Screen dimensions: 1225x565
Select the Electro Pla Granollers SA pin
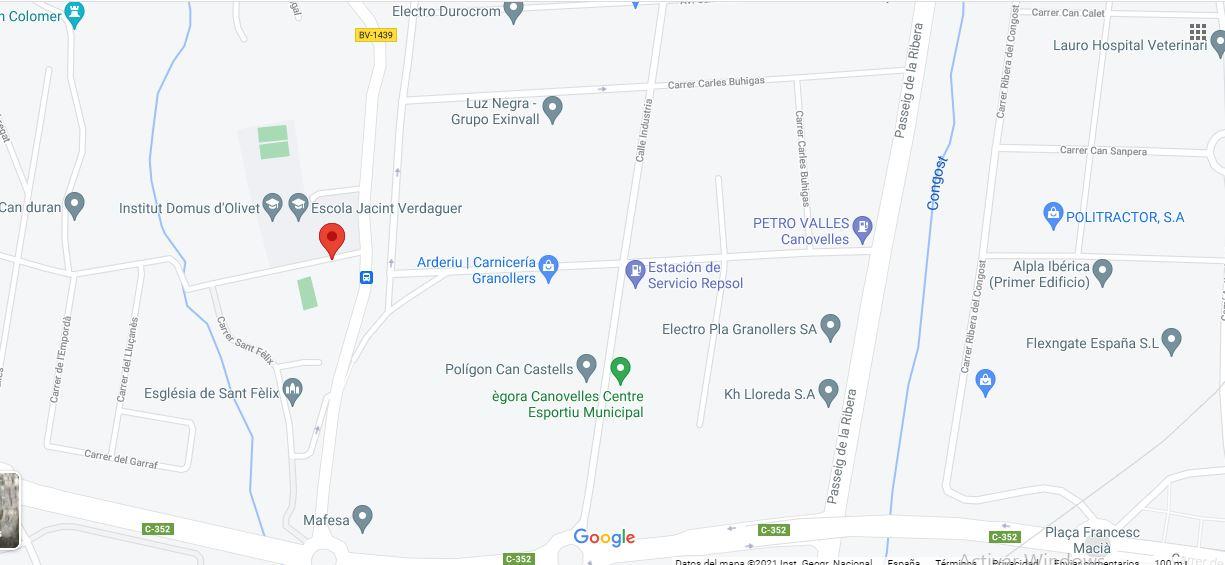point(830,326)
